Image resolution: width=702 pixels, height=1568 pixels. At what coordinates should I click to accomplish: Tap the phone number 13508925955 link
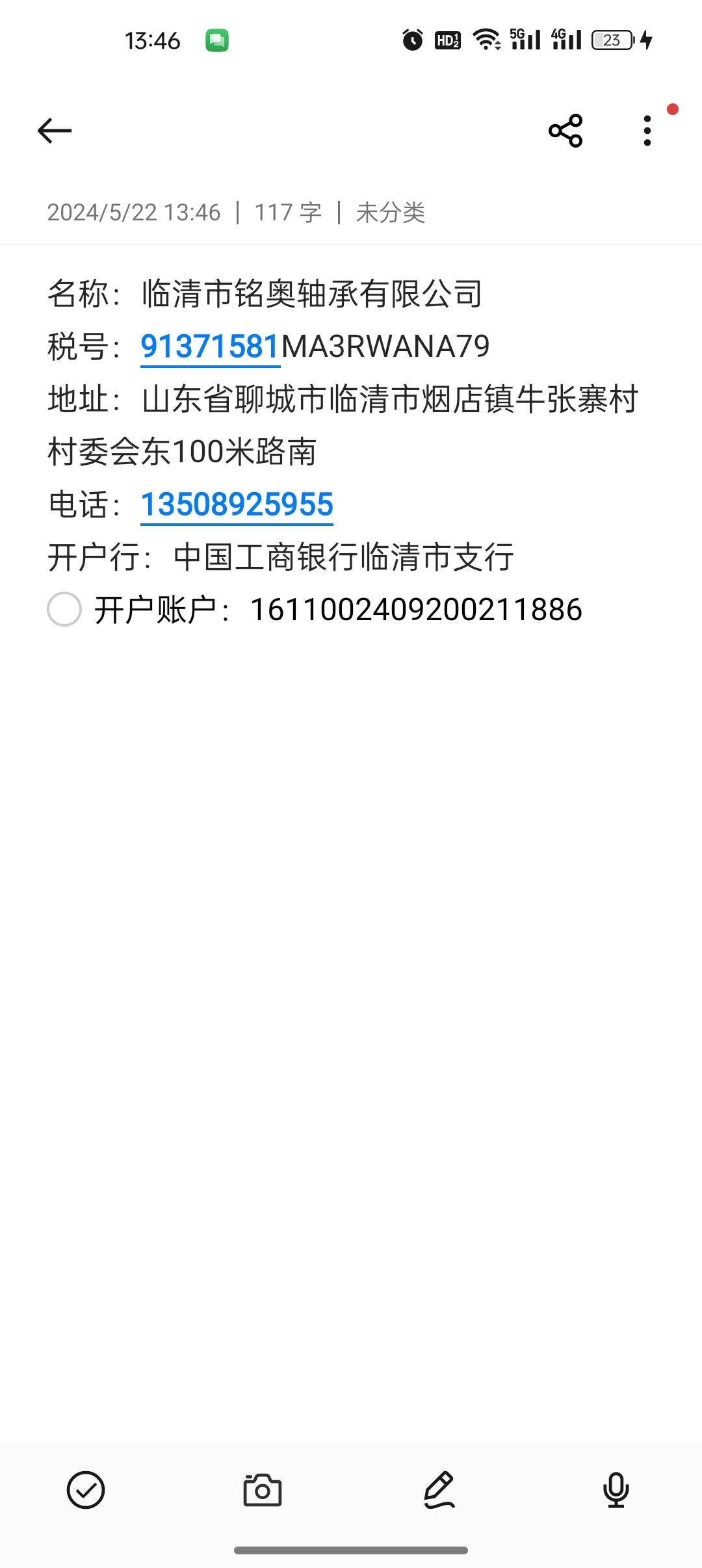point(237,504)
